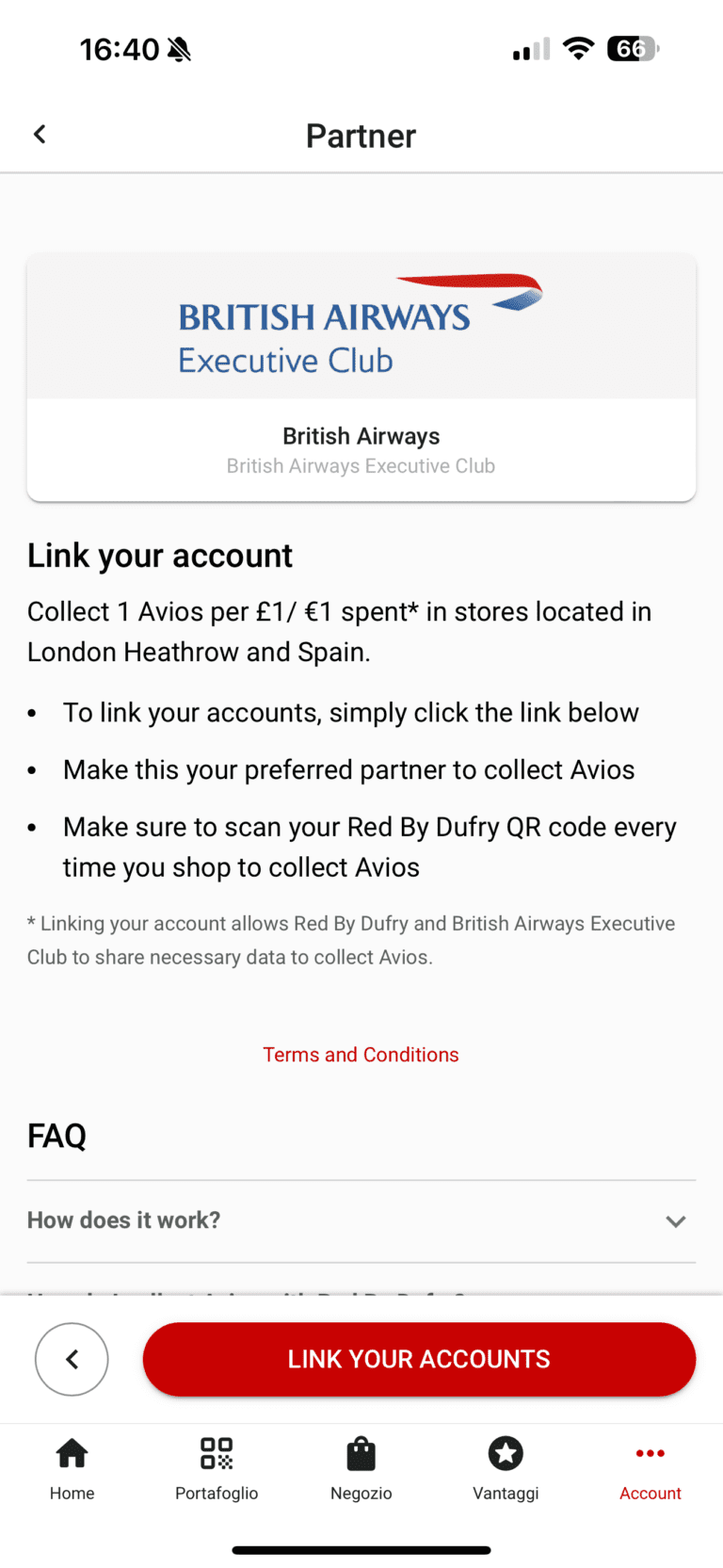Go back using the top-left arrow
723x1568 pixels.
click(x=40, y=135)
